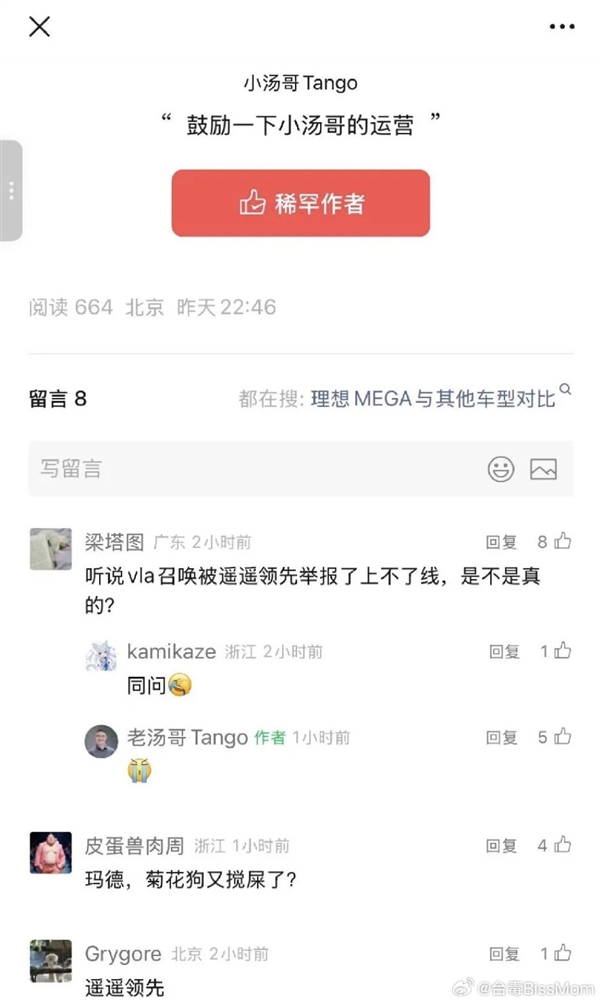This screenshot has width=600, height=1002.
Task: Attach an image to the comment
Action: pyautogui.click(x=543, y=468)
